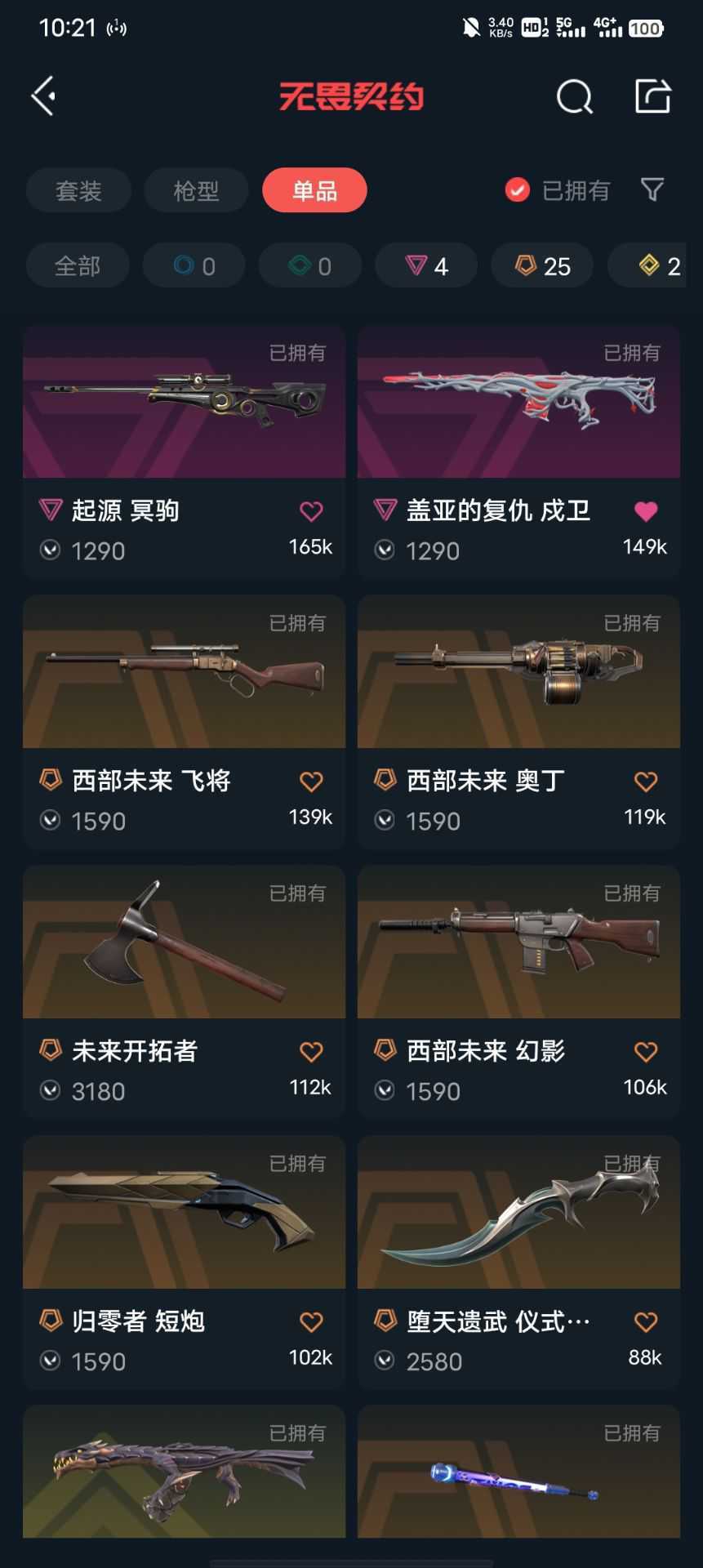The width and height of the screenshot is (703, 1568).
Task: Filter by the pink tier chip showing 4
Action: 426,265
